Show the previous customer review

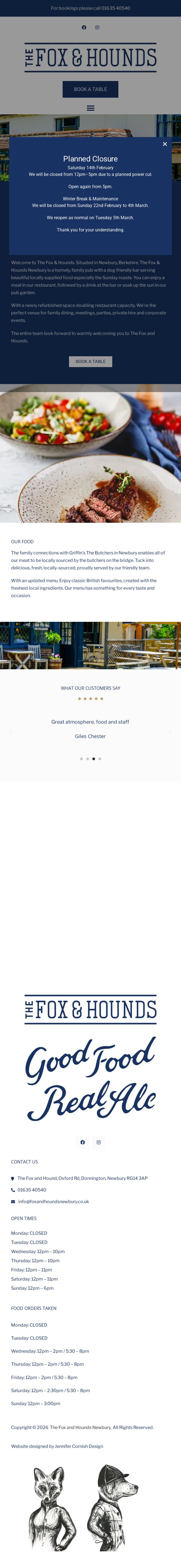(11, 732)
